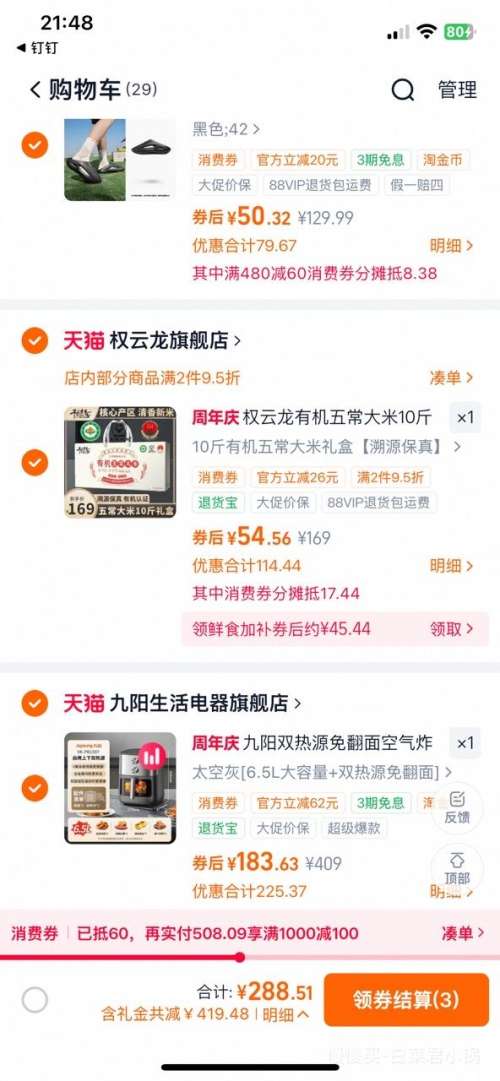Viewport: 500px width, 1081px height.
Task: Change the 黑色;42 size option
Action: coord(226,129)
